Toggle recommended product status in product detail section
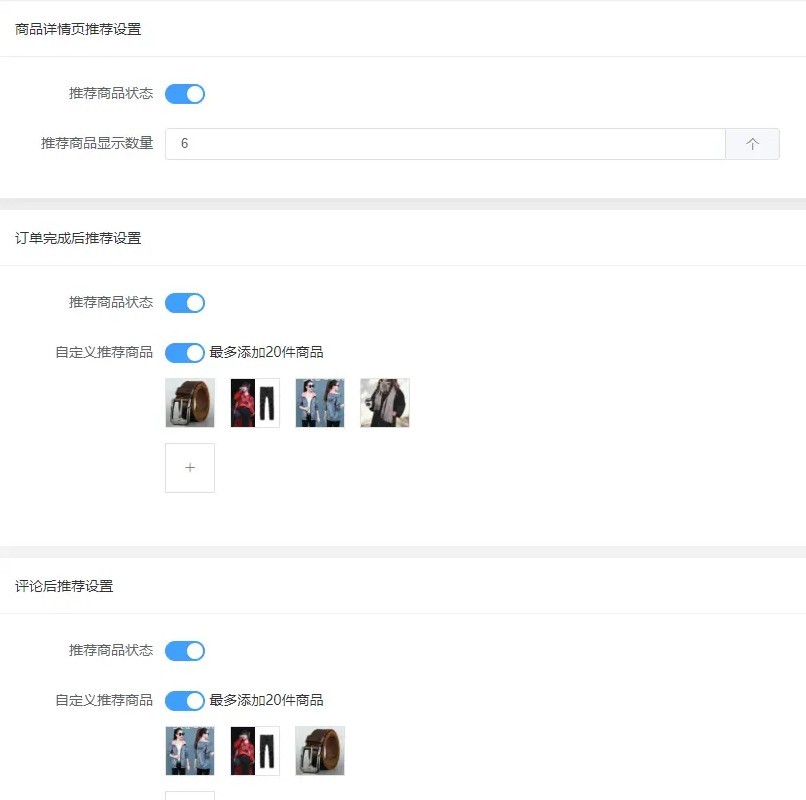The width and height of the screenshot is (806, 800). pos(185,94)
